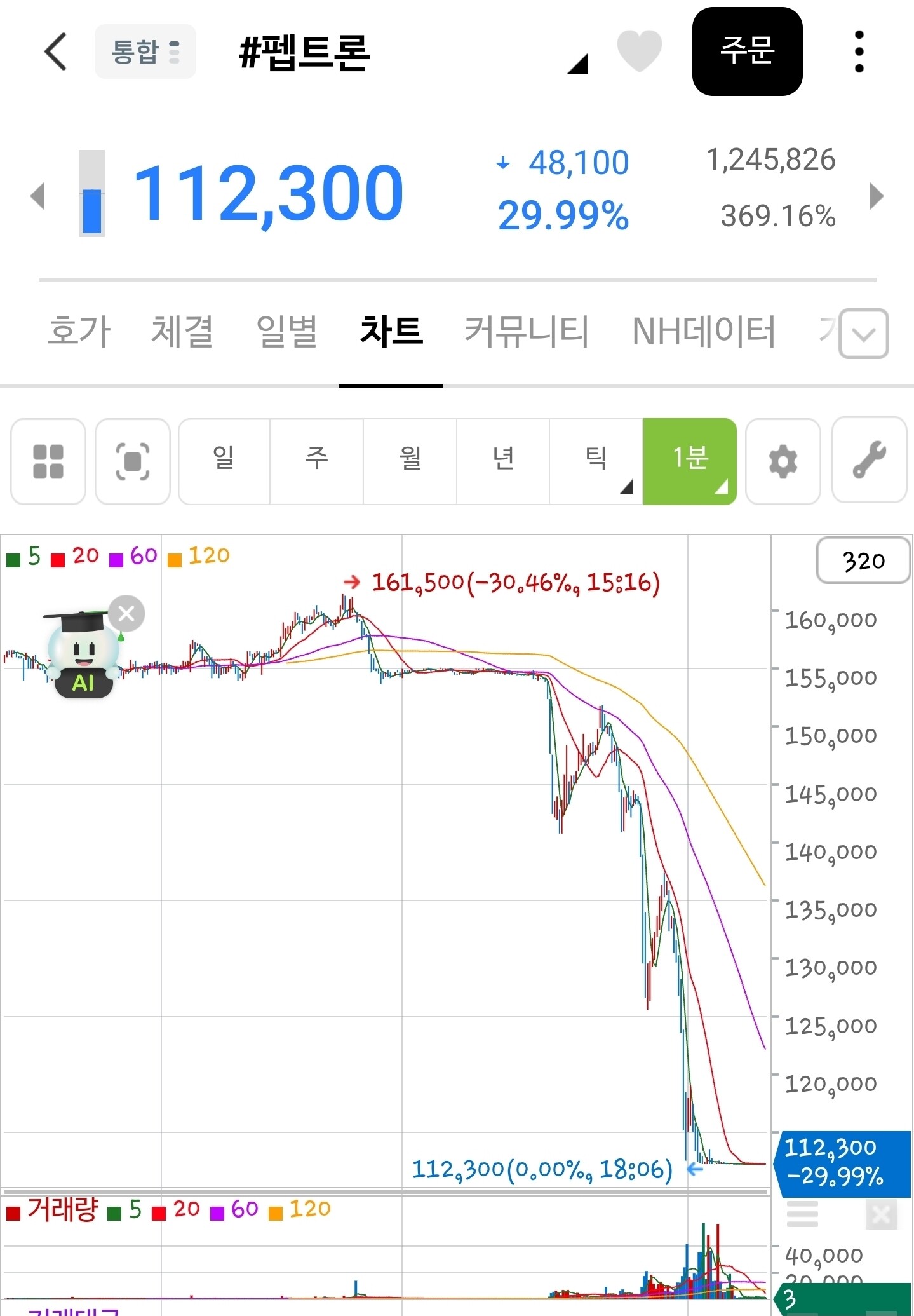The height and width of the screenshot is (1316, 914).
Task: Add 펩트론 to favorites with the heart
Action: click(640, 51)
